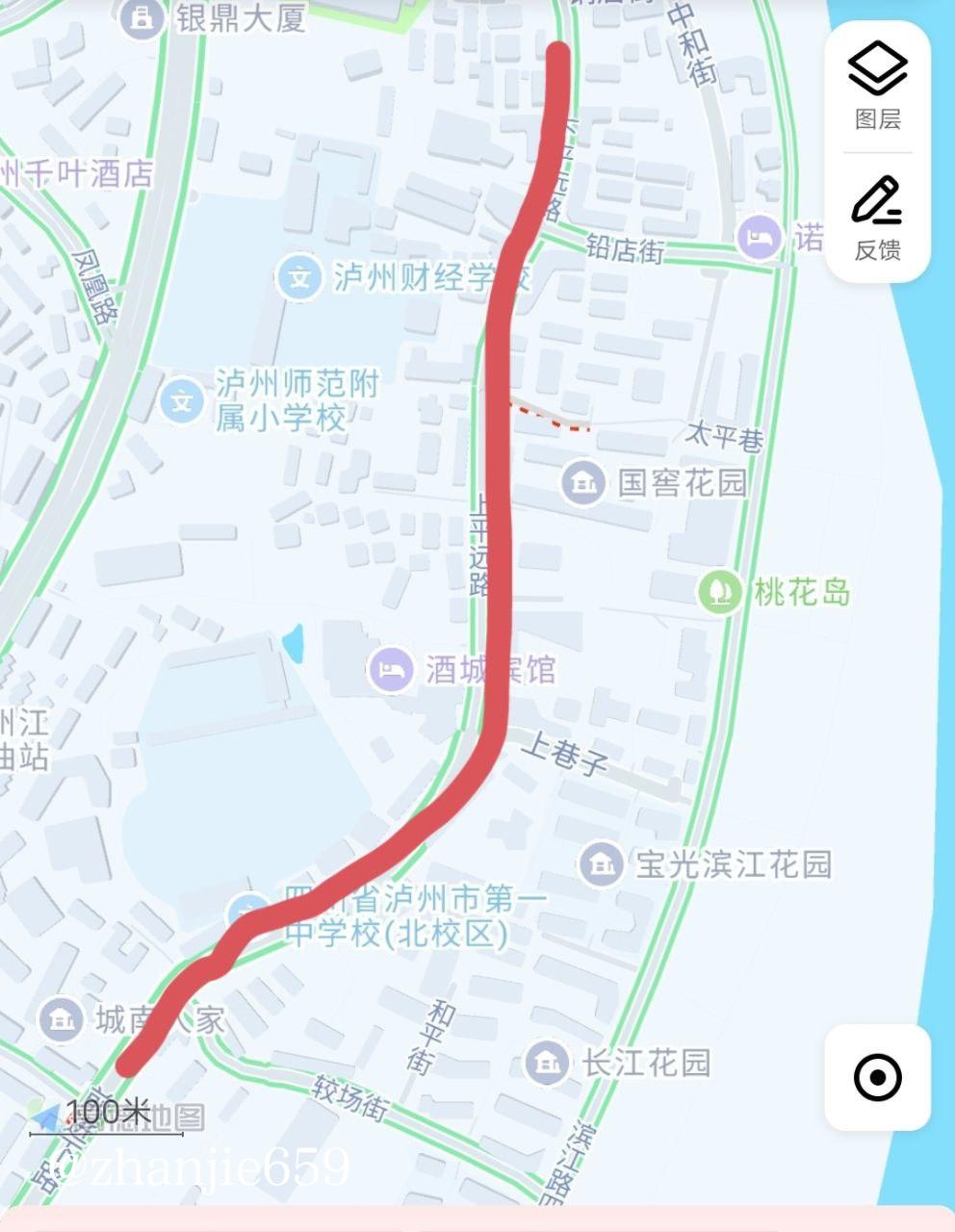Select the 城南人家 community icon
This screenshot has width=955, height=1232.
(60, 1020)
